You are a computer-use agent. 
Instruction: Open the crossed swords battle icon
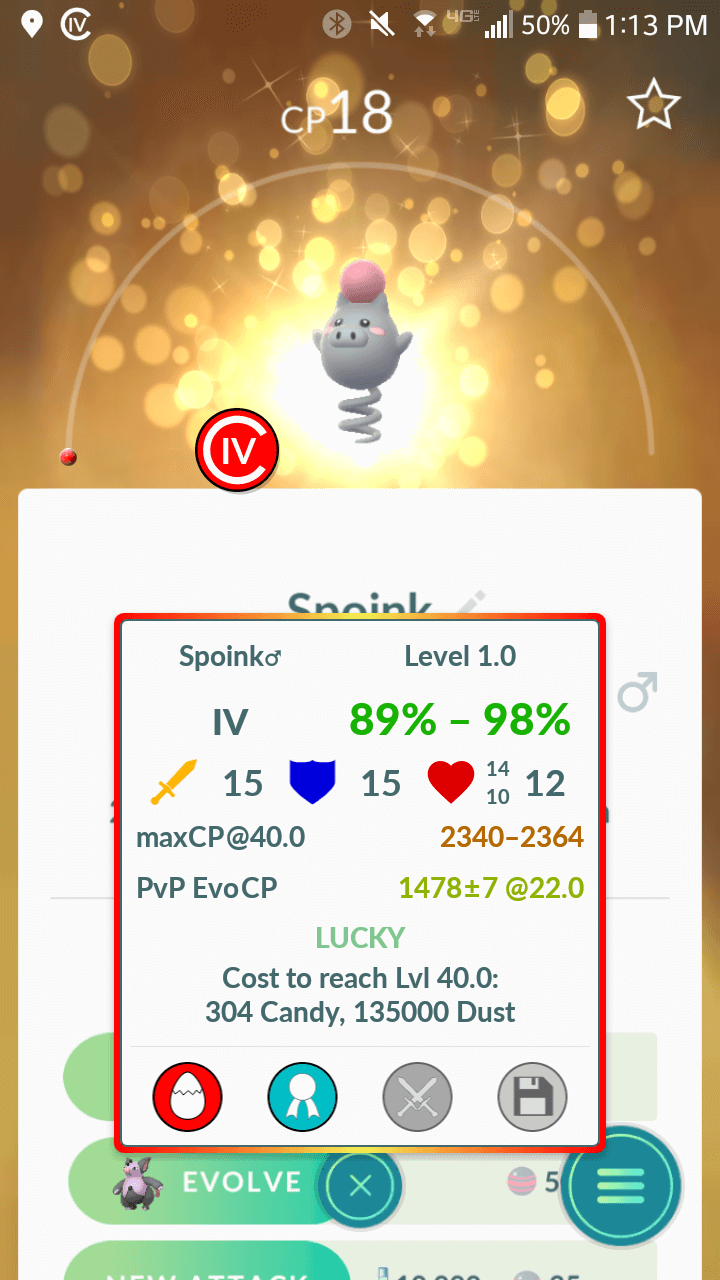pyautogui.click(x=418, y=1097)
